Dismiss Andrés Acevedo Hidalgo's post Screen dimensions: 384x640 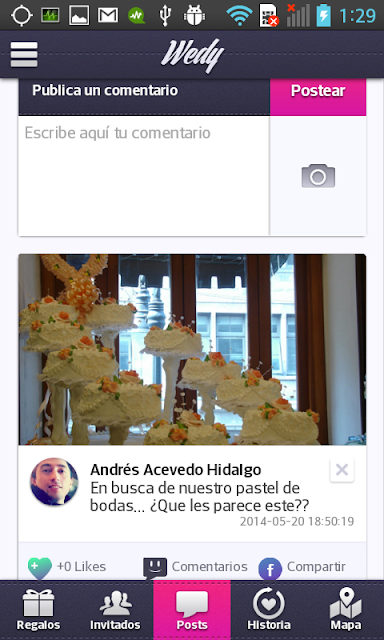point(342,470)
